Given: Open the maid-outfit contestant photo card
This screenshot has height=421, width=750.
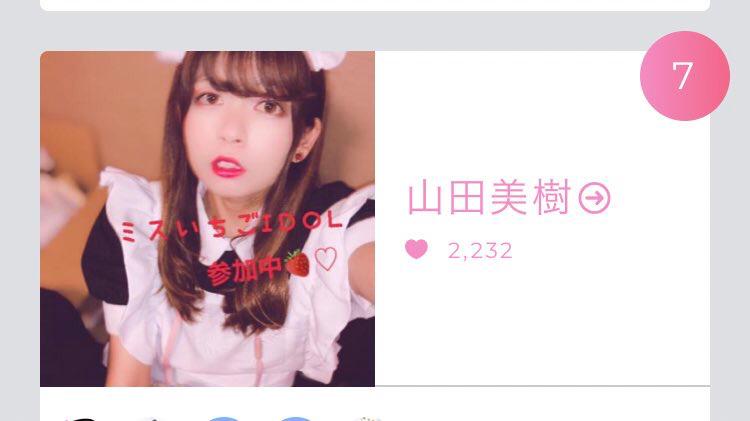Looking at the screenshot, I should pos(207,218).
